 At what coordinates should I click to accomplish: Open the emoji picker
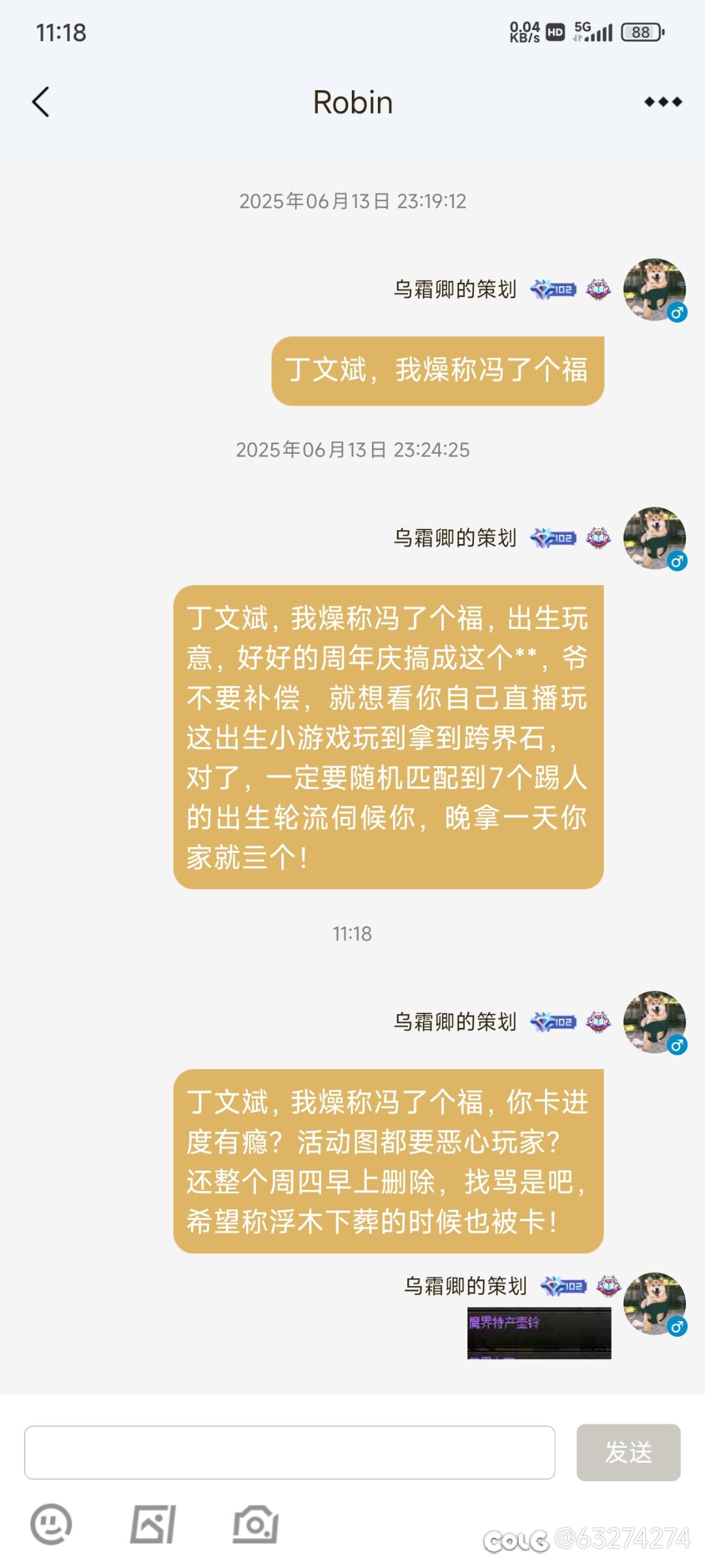click(51, 1524)
